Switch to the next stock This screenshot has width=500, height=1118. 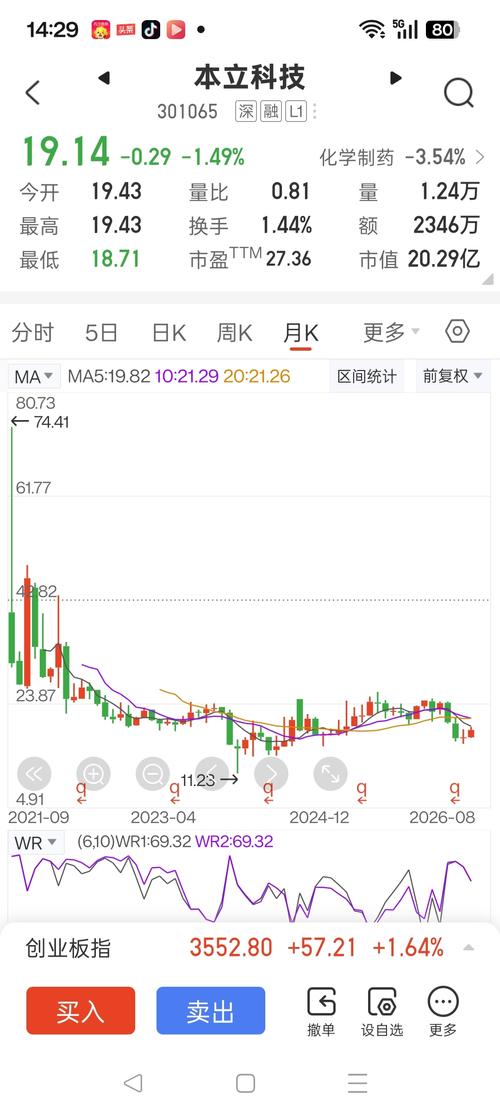(x=396, y=78)
